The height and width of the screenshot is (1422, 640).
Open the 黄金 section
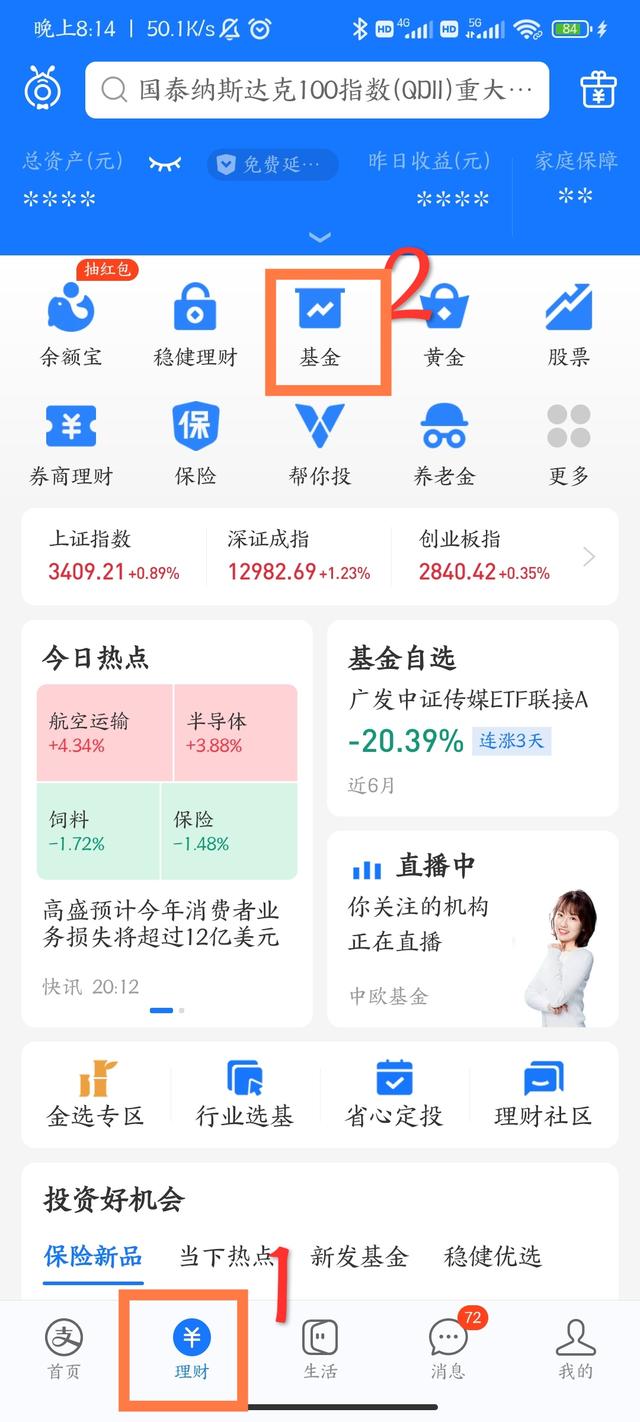(444, 325)
